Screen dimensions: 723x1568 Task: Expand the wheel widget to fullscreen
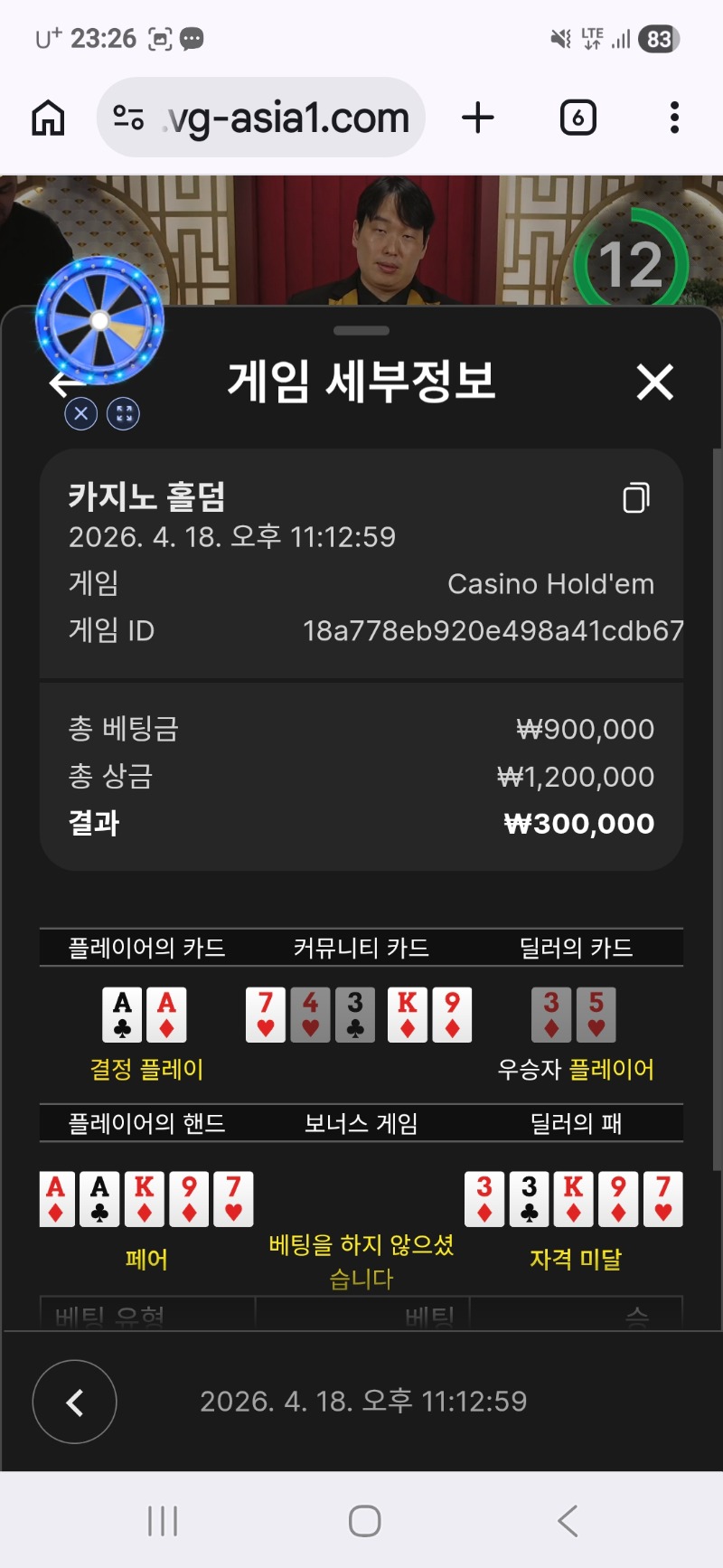pyautogui.click(x=124, y=414)
